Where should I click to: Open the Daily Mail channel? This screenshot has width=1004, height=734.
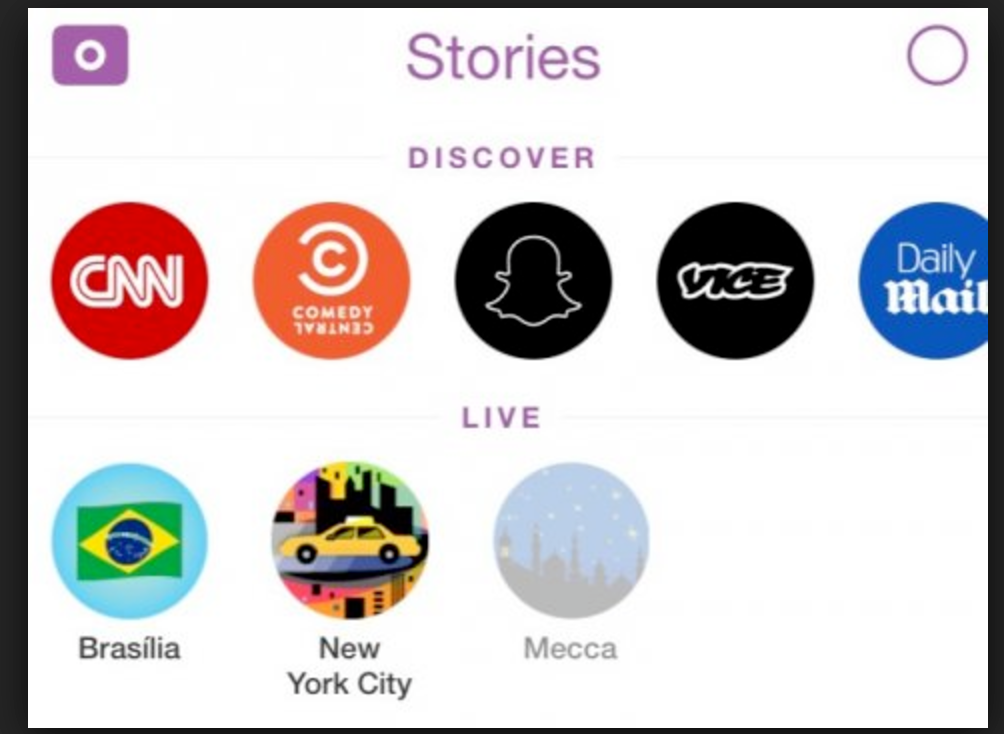[x=925, y=280]
